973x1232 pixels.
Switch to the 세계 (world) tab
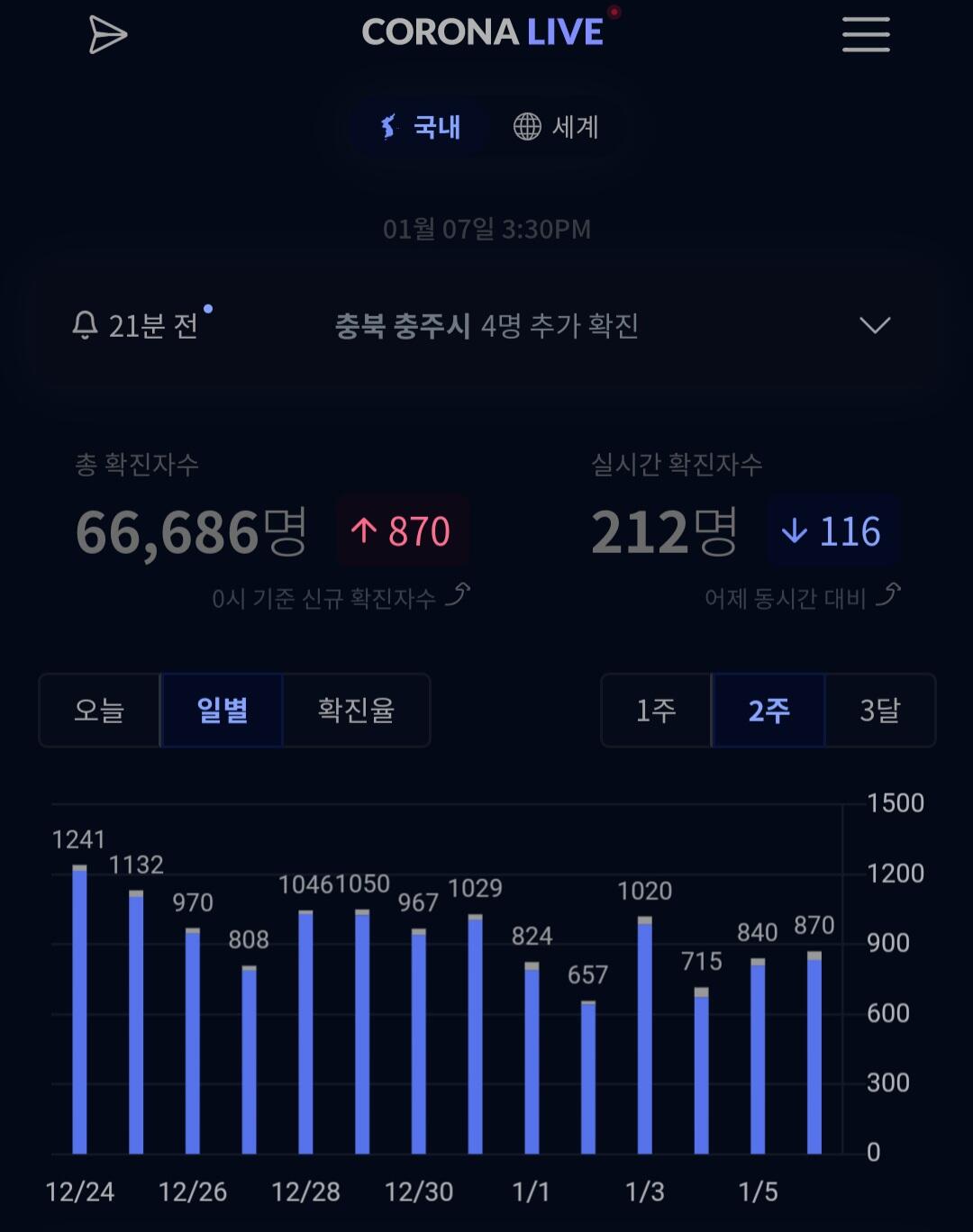point(556,127)
